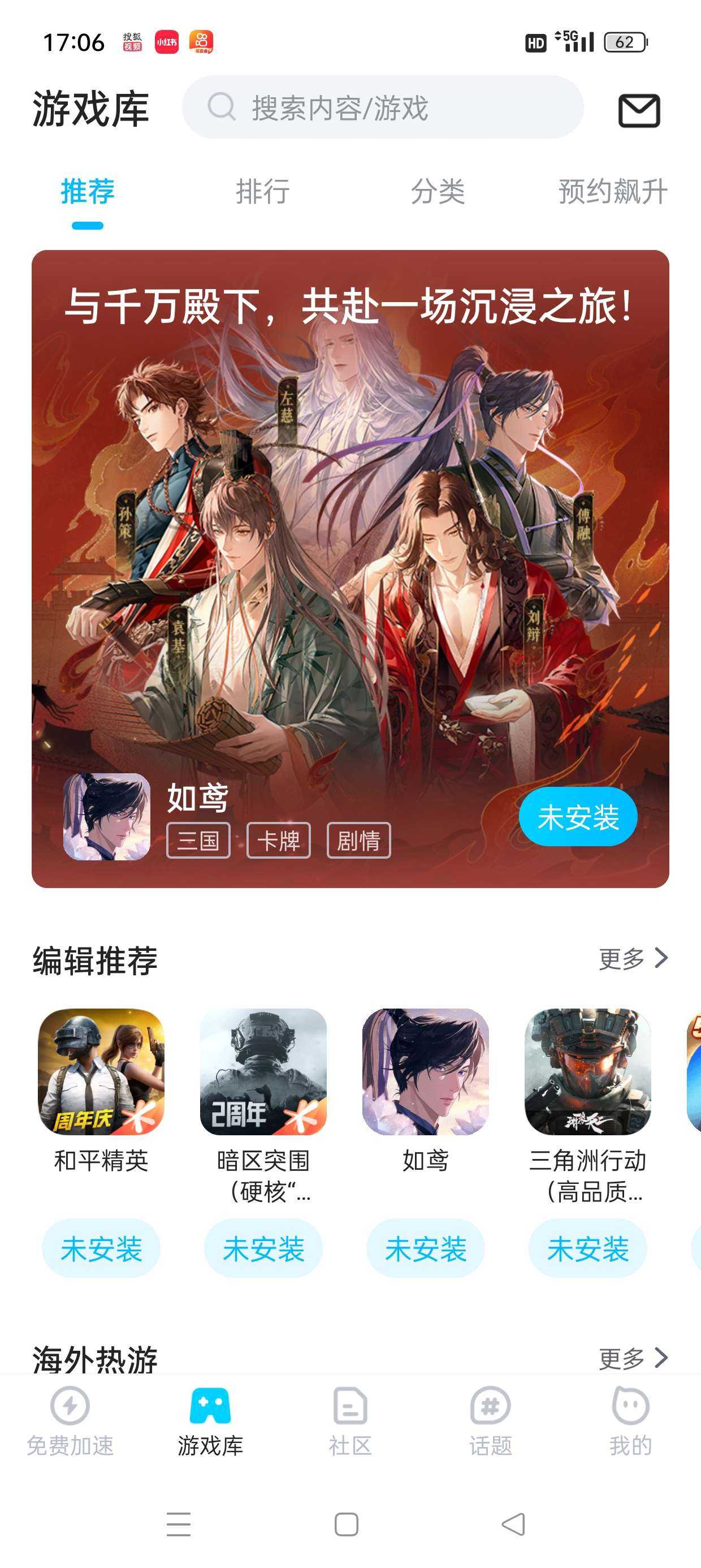Viewport: 701px width, 1568px height.
Task: Open the 和平精英 game icon
Action: pyautogui.click(x=101, y=1072)
